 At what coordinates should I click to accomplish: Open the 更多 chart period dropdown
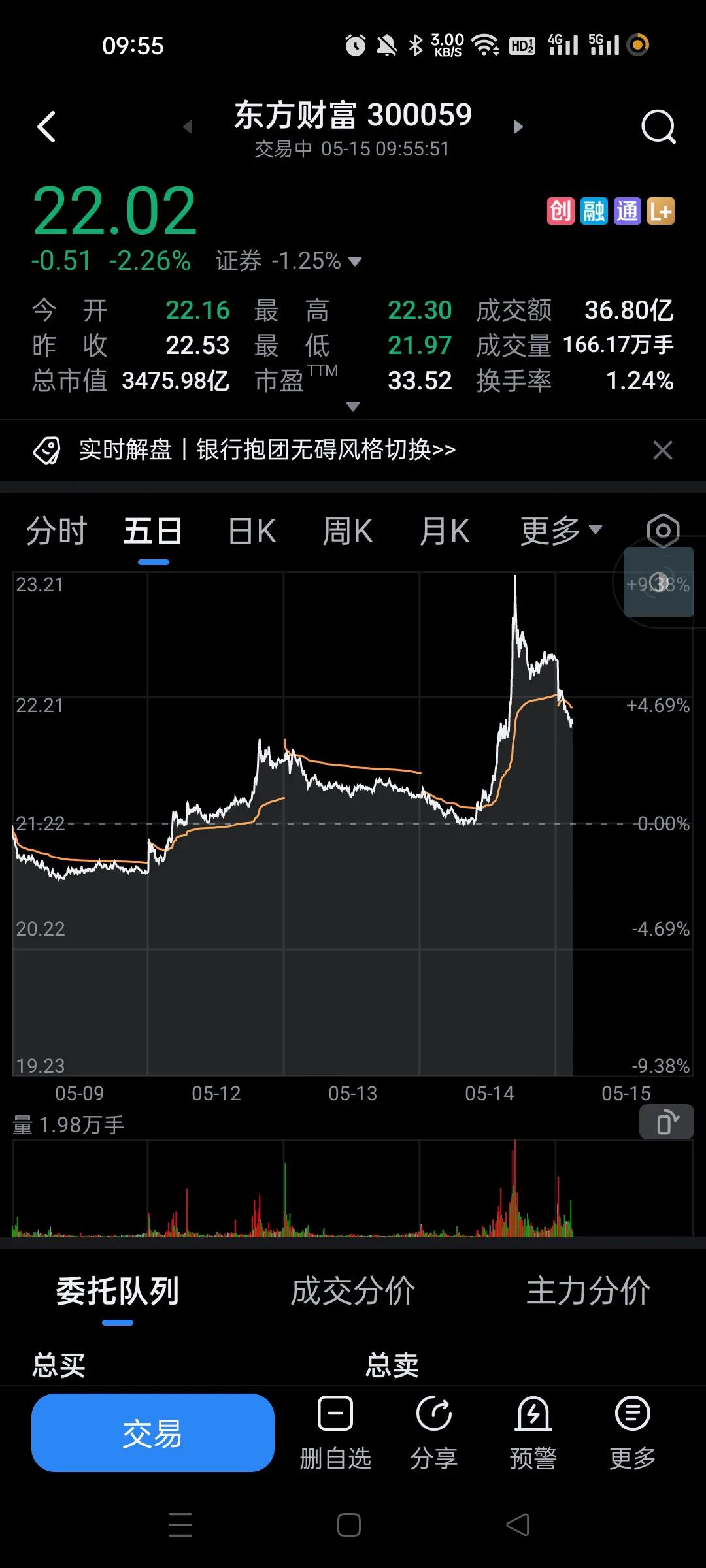tap(561, 531)
